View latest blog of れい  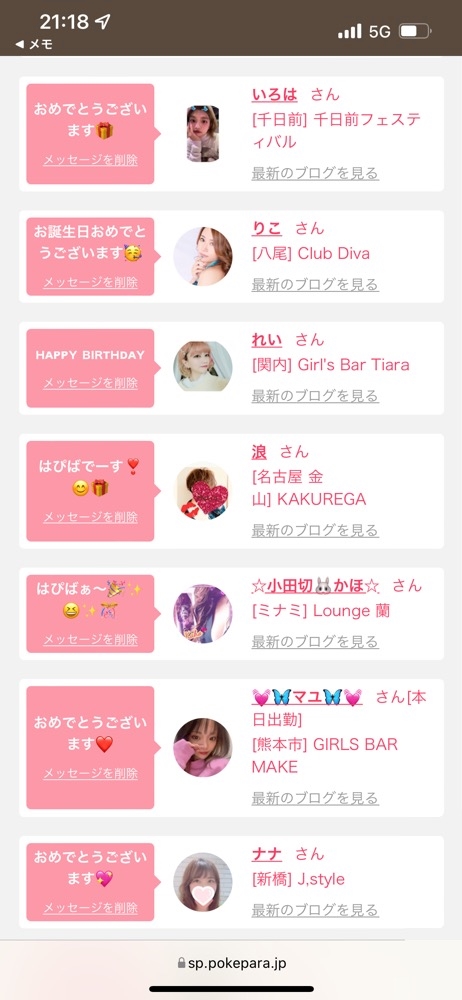(x=315, y=396)
